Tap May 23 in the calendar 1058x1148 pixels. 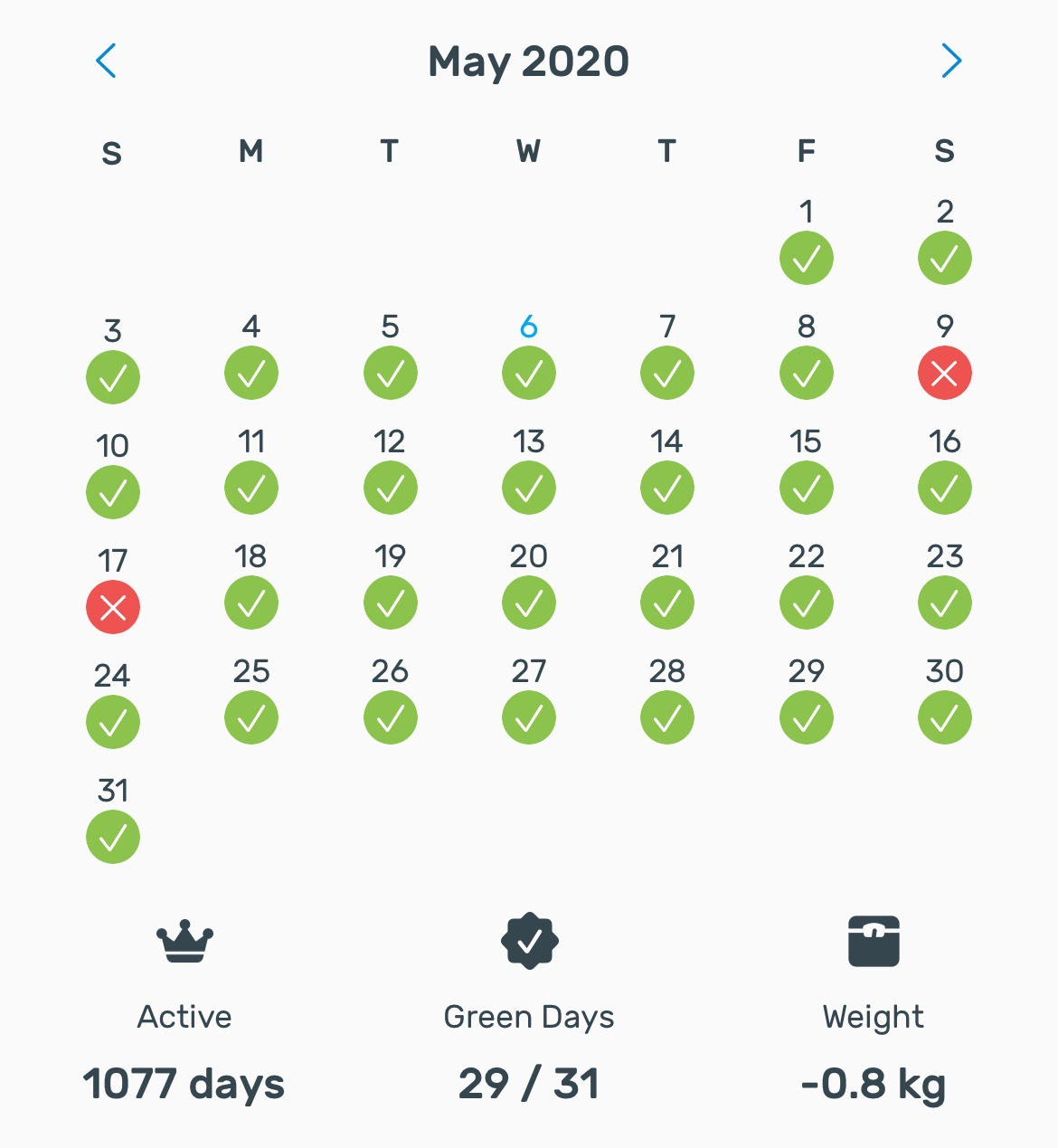944,602
